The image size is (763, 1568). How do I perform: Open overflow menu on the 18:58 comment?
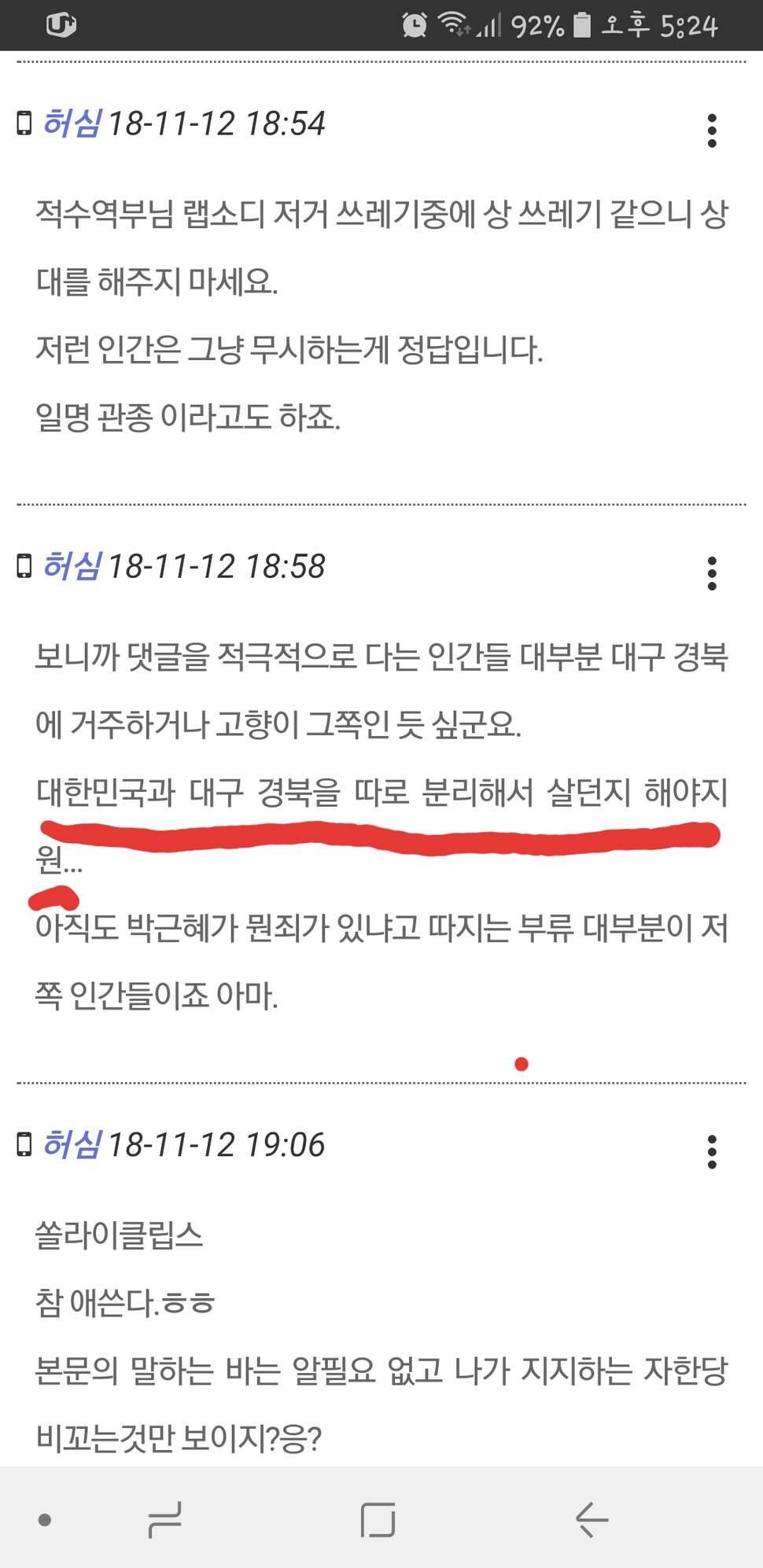click(712, 573)
